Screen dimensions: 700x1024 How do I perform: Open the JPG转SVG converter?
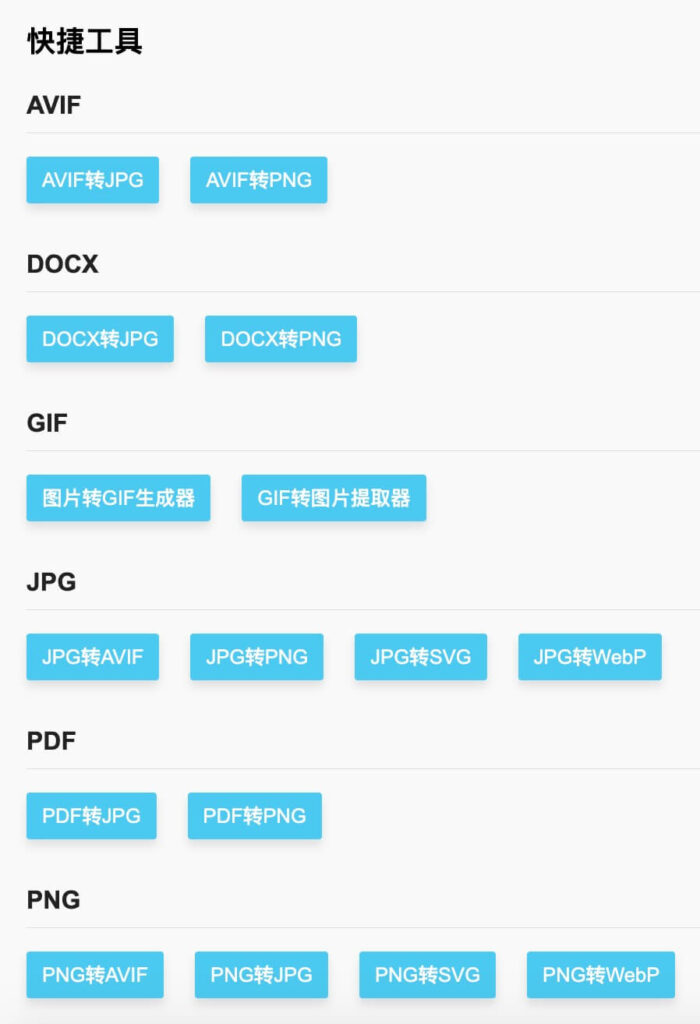[x=420, y=657]
